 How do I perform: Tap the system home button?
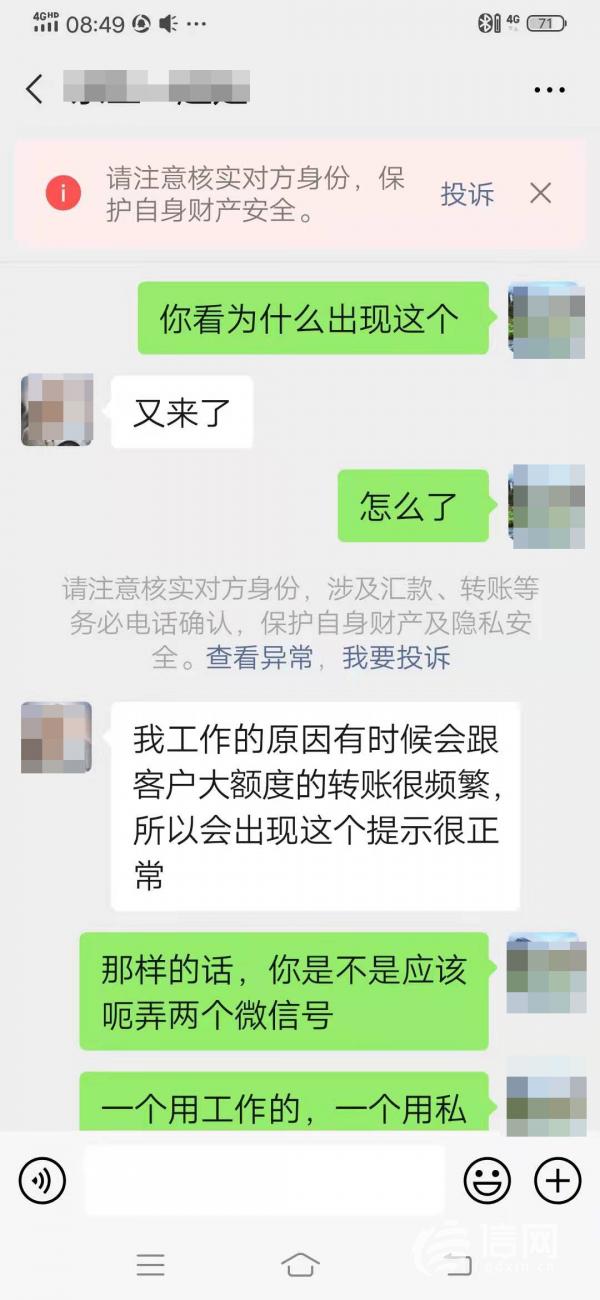click(x=301, y=1264)
